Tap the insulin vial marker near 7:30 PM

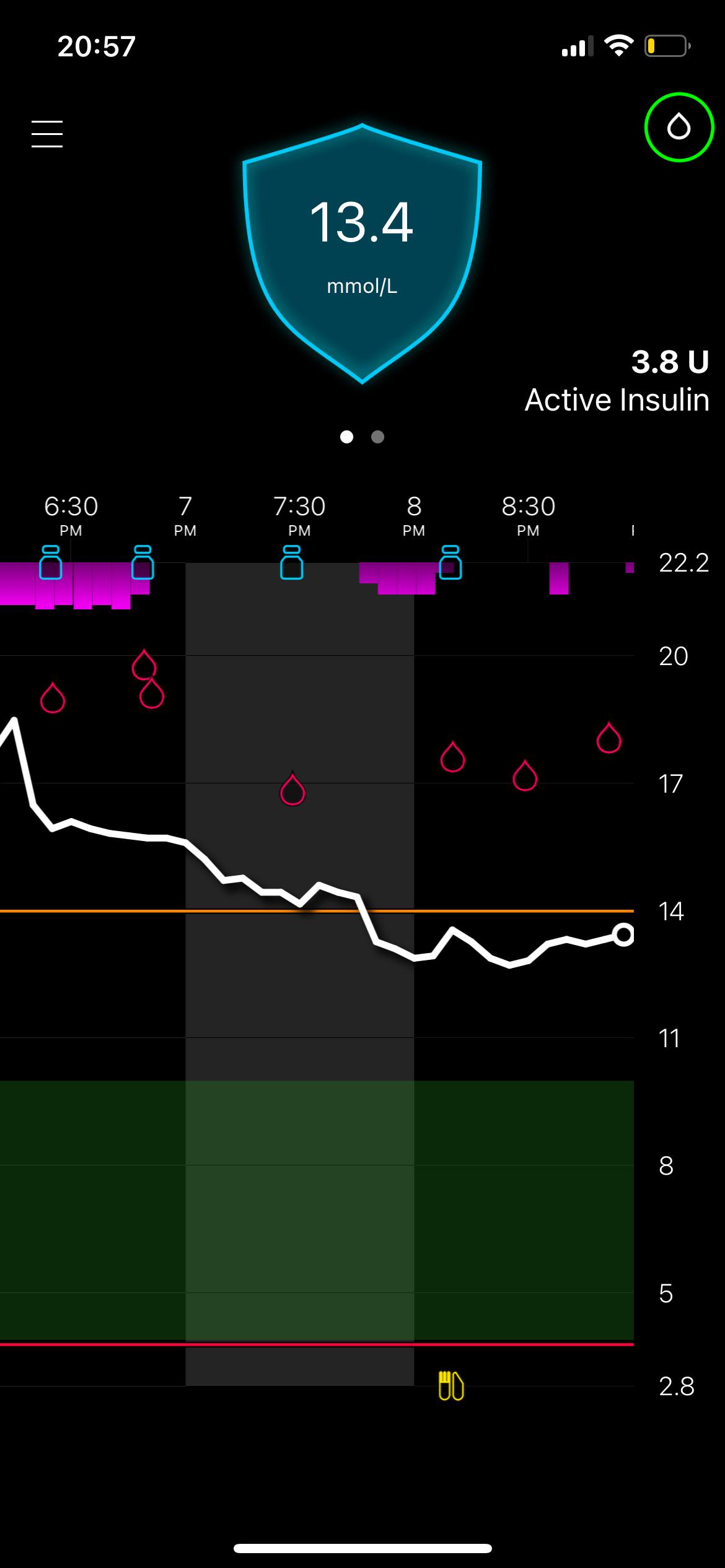click(x=292, y=562)
